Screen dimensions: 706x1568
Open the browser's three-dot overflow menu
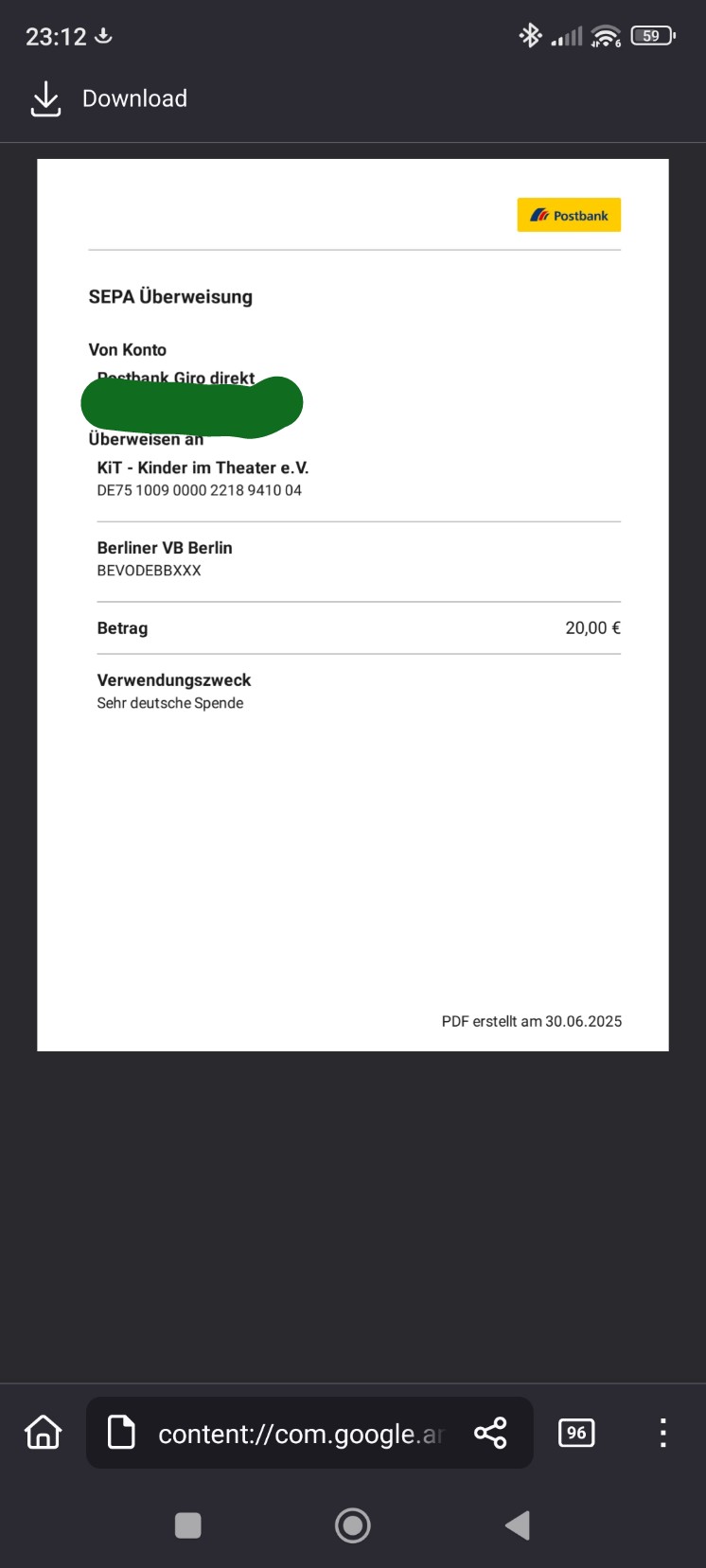pos(662,1433)
